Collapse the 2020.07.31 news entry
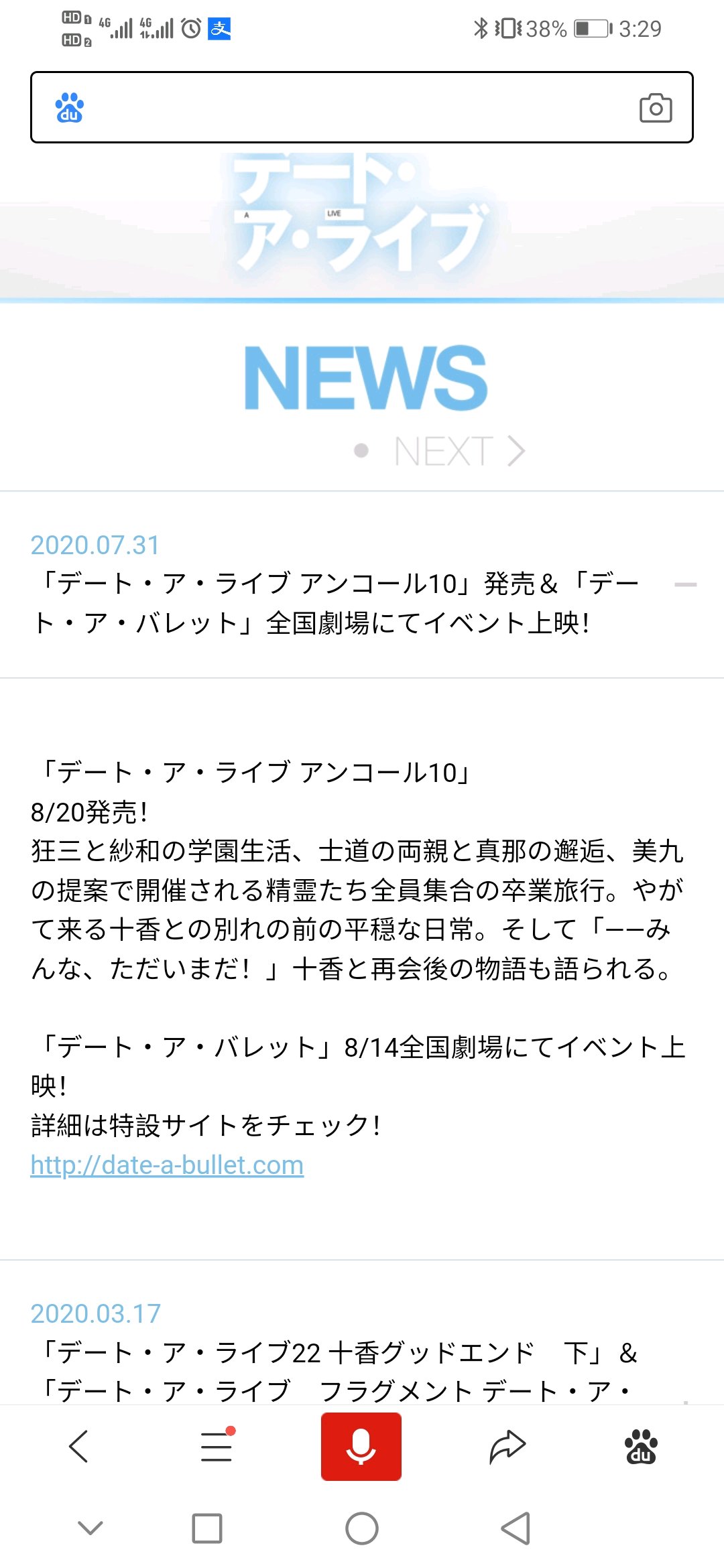Screen dimensions: 724x1568 click(x=685, y=585)
